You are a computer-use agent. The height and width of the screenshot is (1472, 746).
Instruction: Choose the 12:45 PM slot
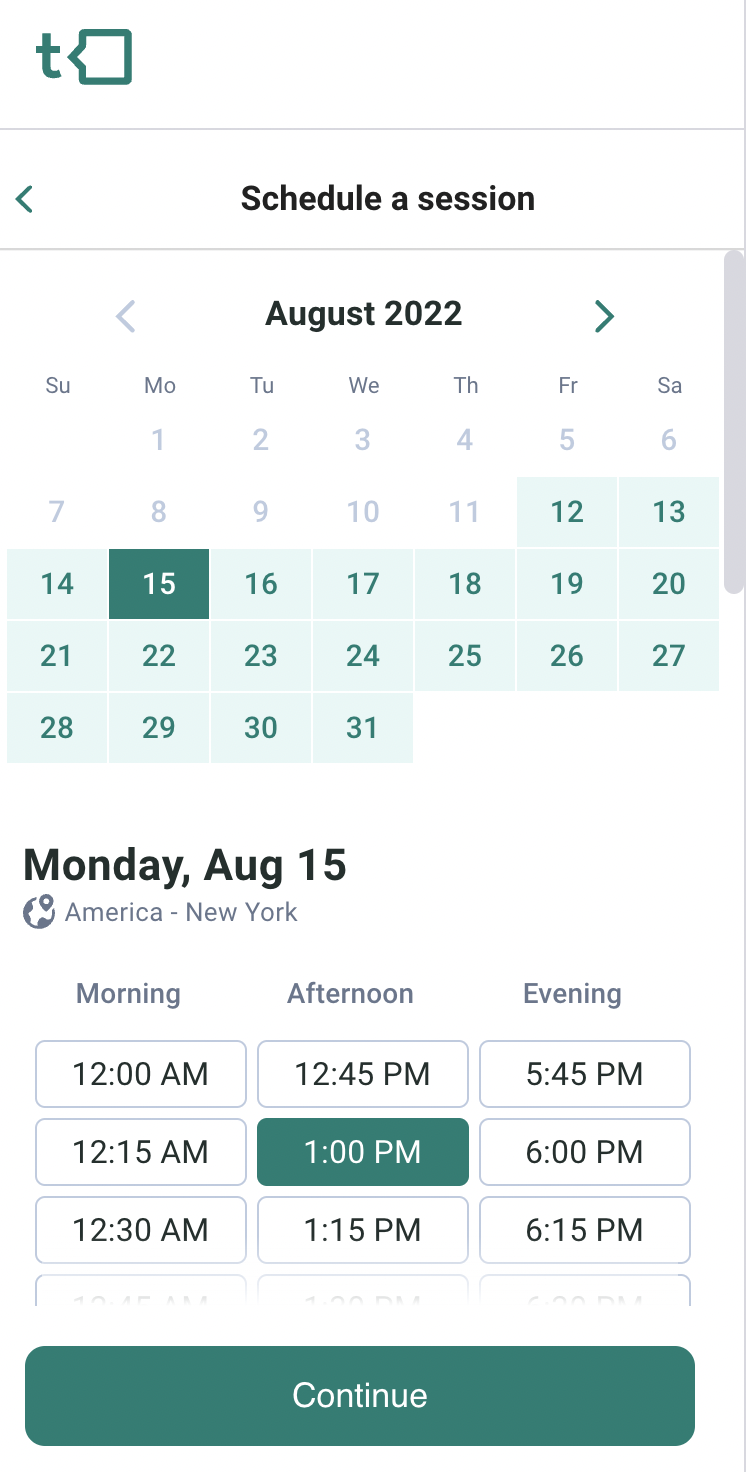tap(363, 1074)
